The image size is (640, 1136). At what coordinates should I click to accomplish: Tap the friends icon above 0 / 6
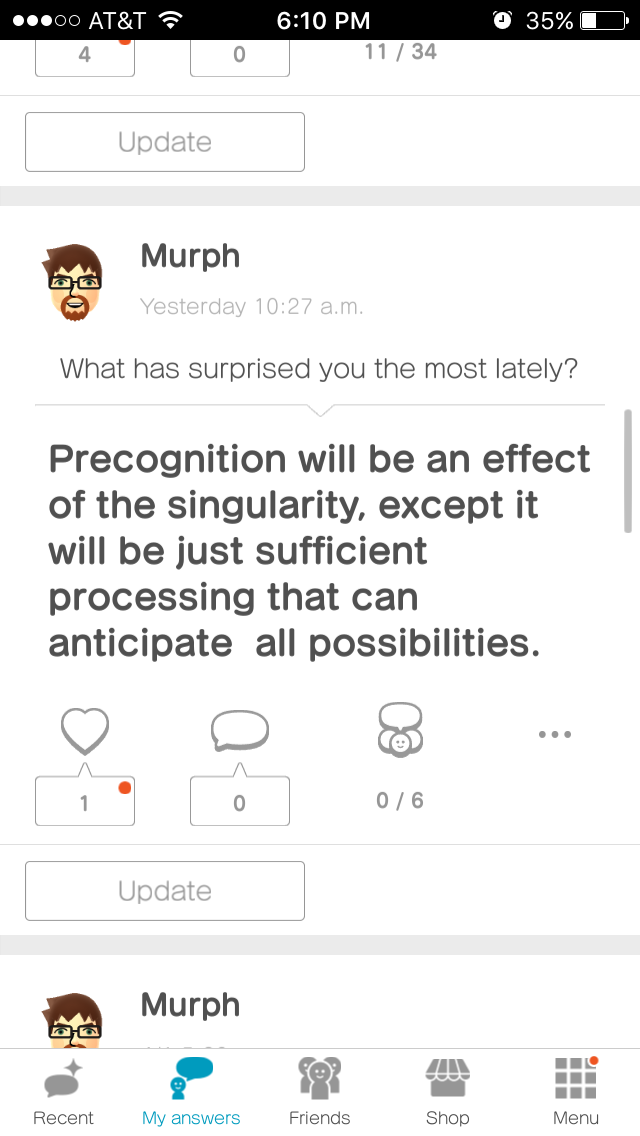(400, 729)
